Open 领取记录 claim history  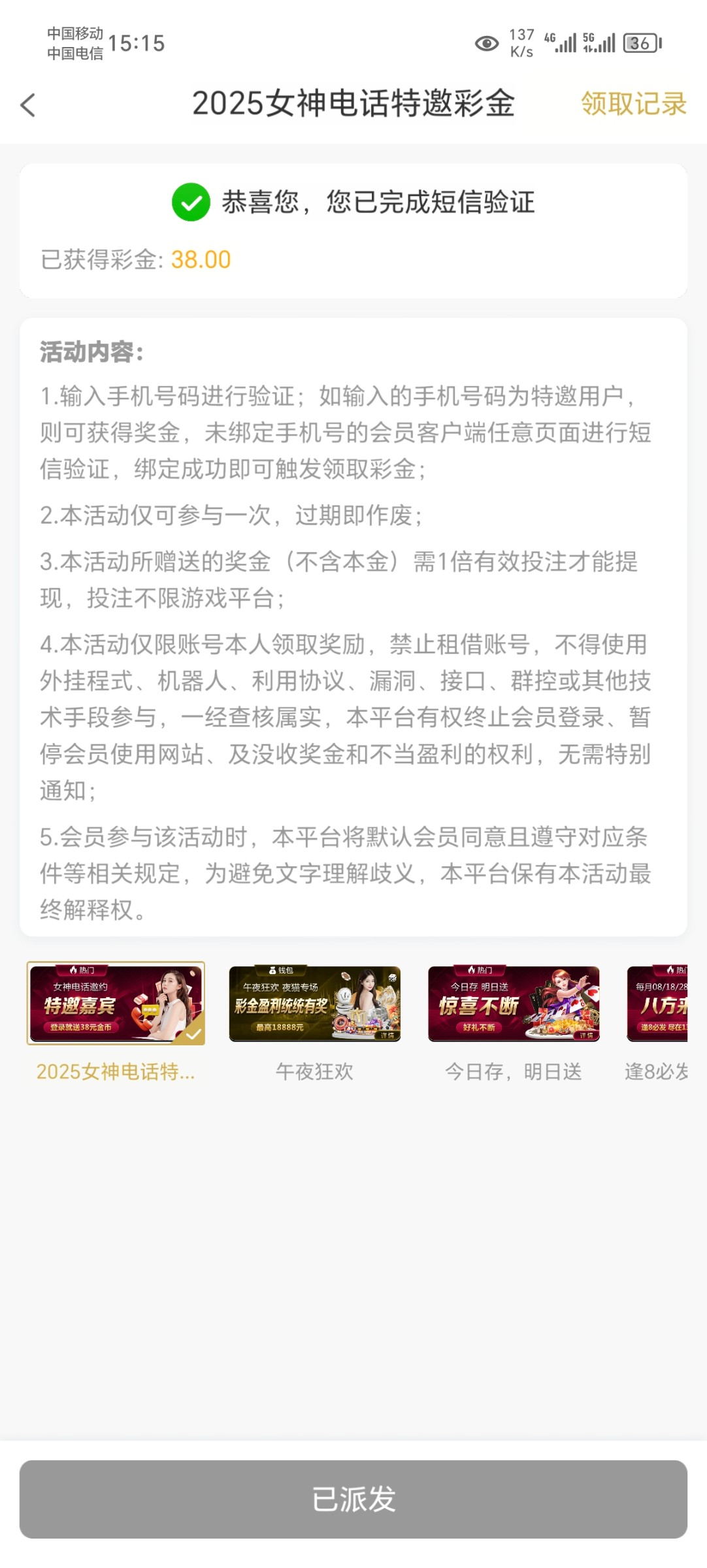click(x=633, y=104)
